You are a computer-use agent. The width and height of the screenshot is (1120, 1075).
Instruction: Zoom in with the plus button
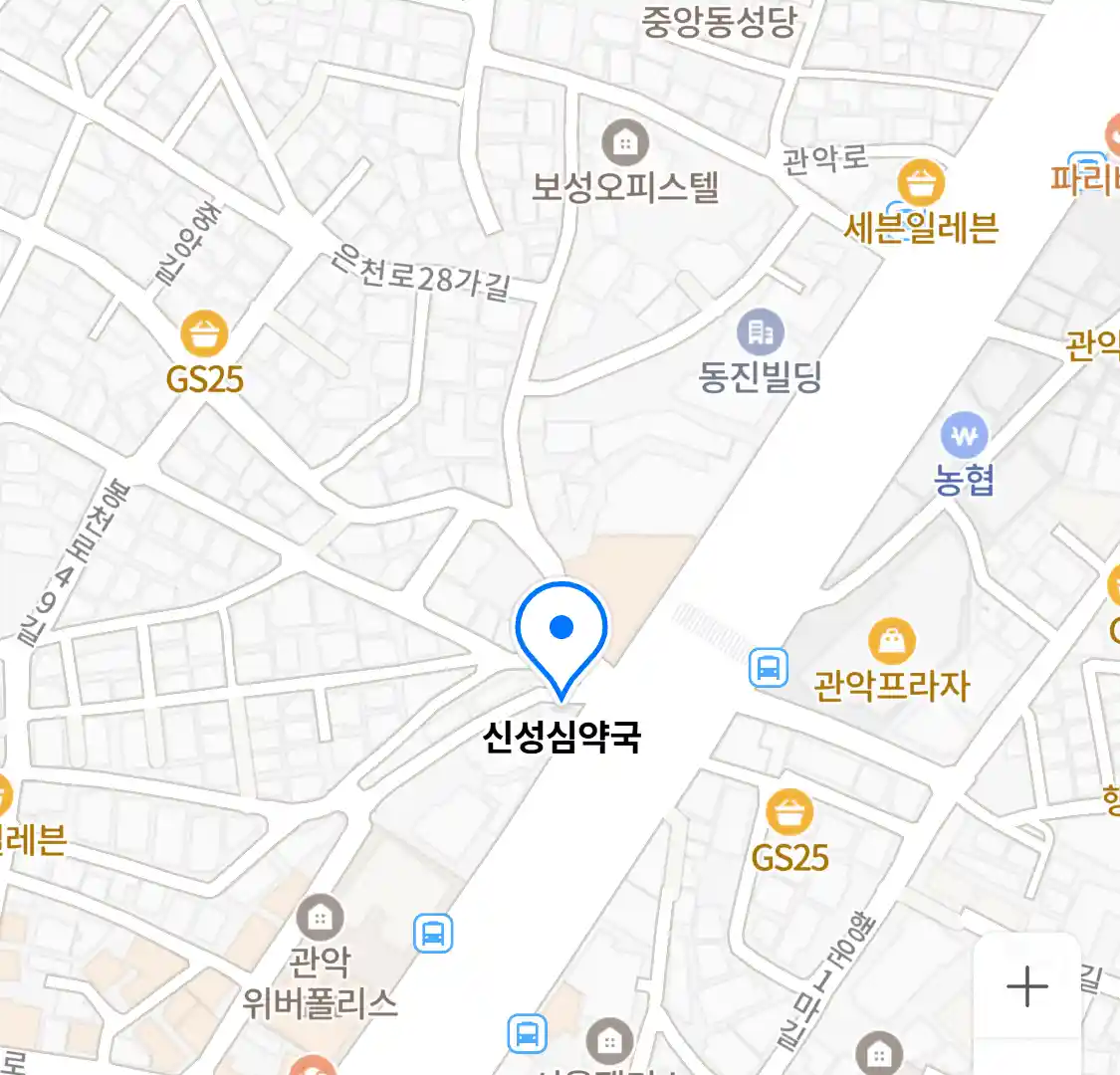1026,987
